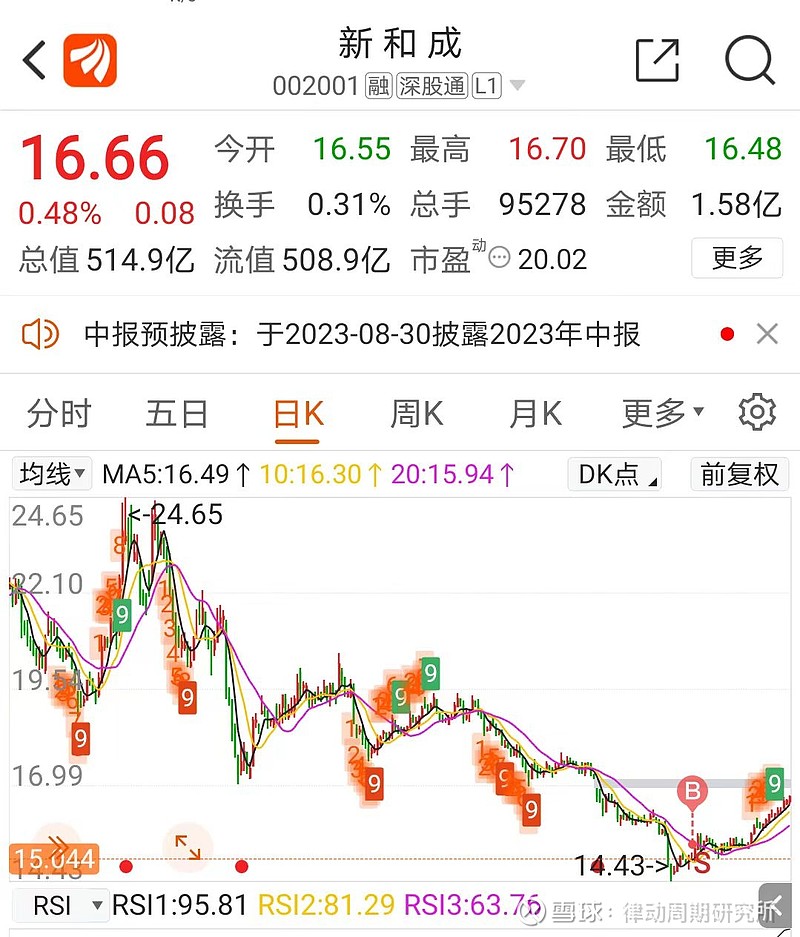Screen dimensions: 800x937
Task: Expand the stock title dropdown
Action: [x=517, y=86]
